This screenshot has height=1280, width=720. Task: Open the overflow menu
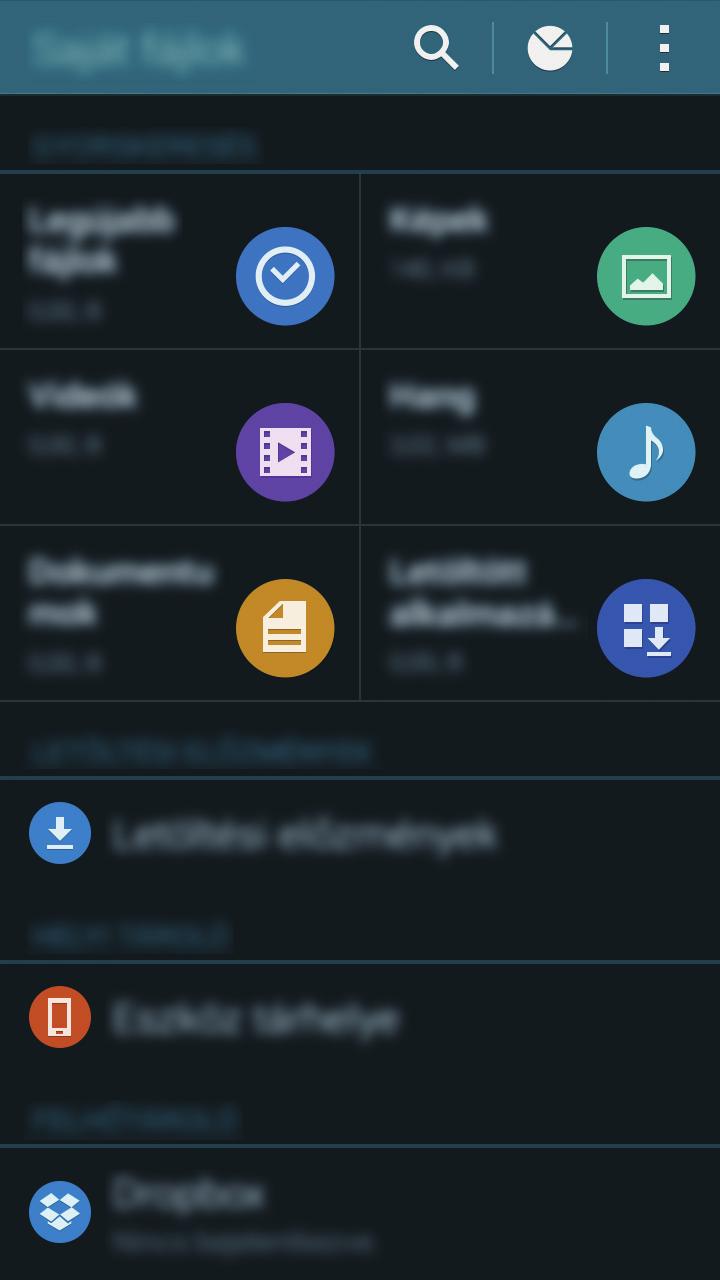[x=664, y=47]
